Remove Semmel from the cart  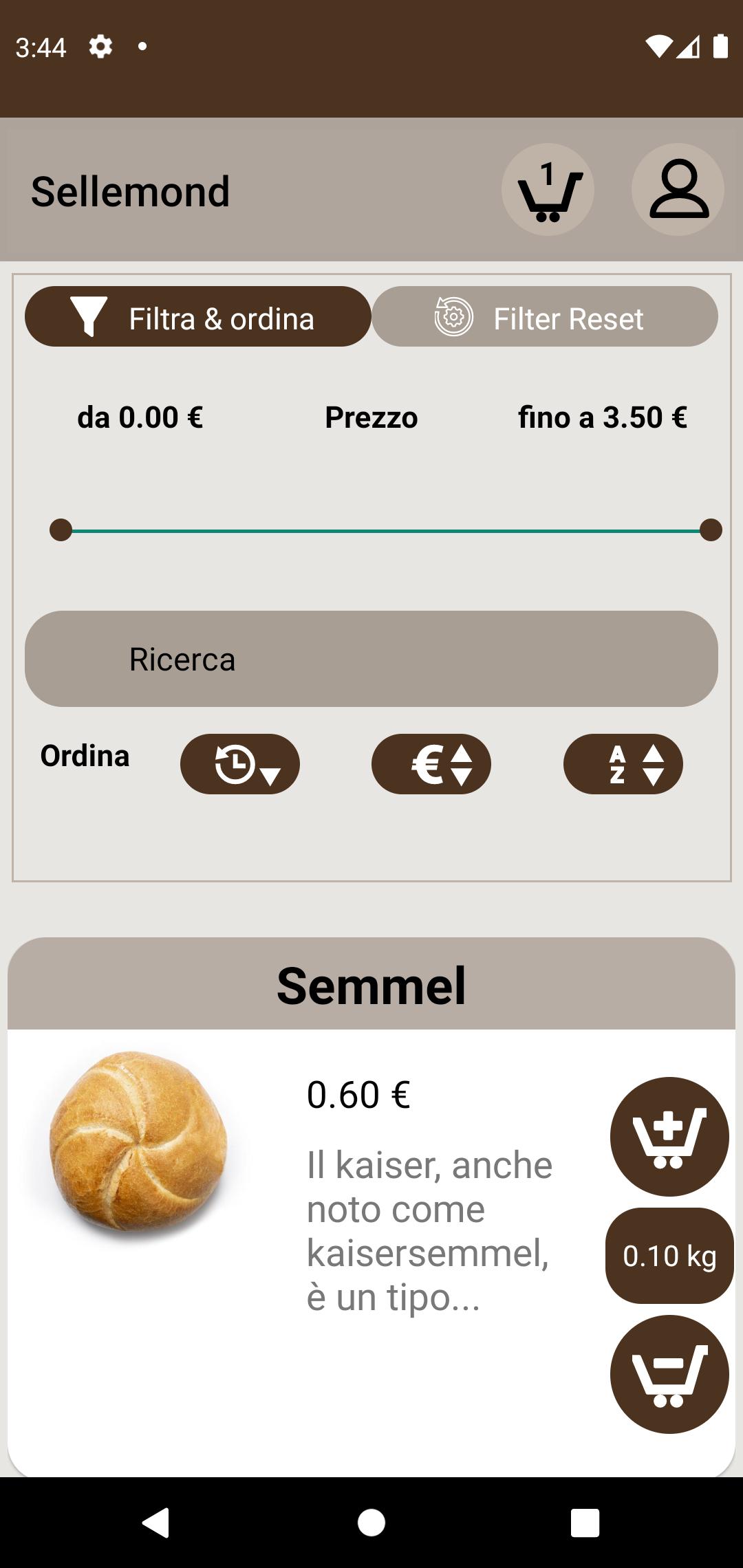pyautogui.click(x=669, y=1374)
